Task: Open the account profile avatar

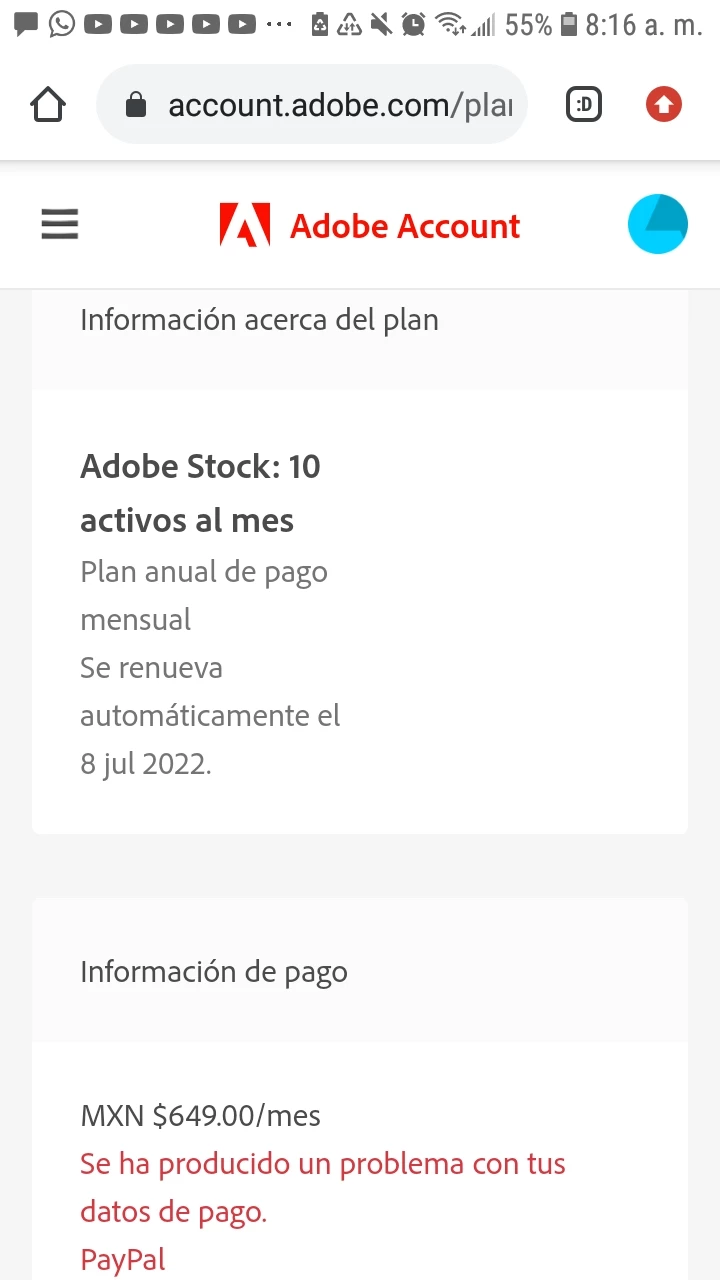Action: point(657,224)
